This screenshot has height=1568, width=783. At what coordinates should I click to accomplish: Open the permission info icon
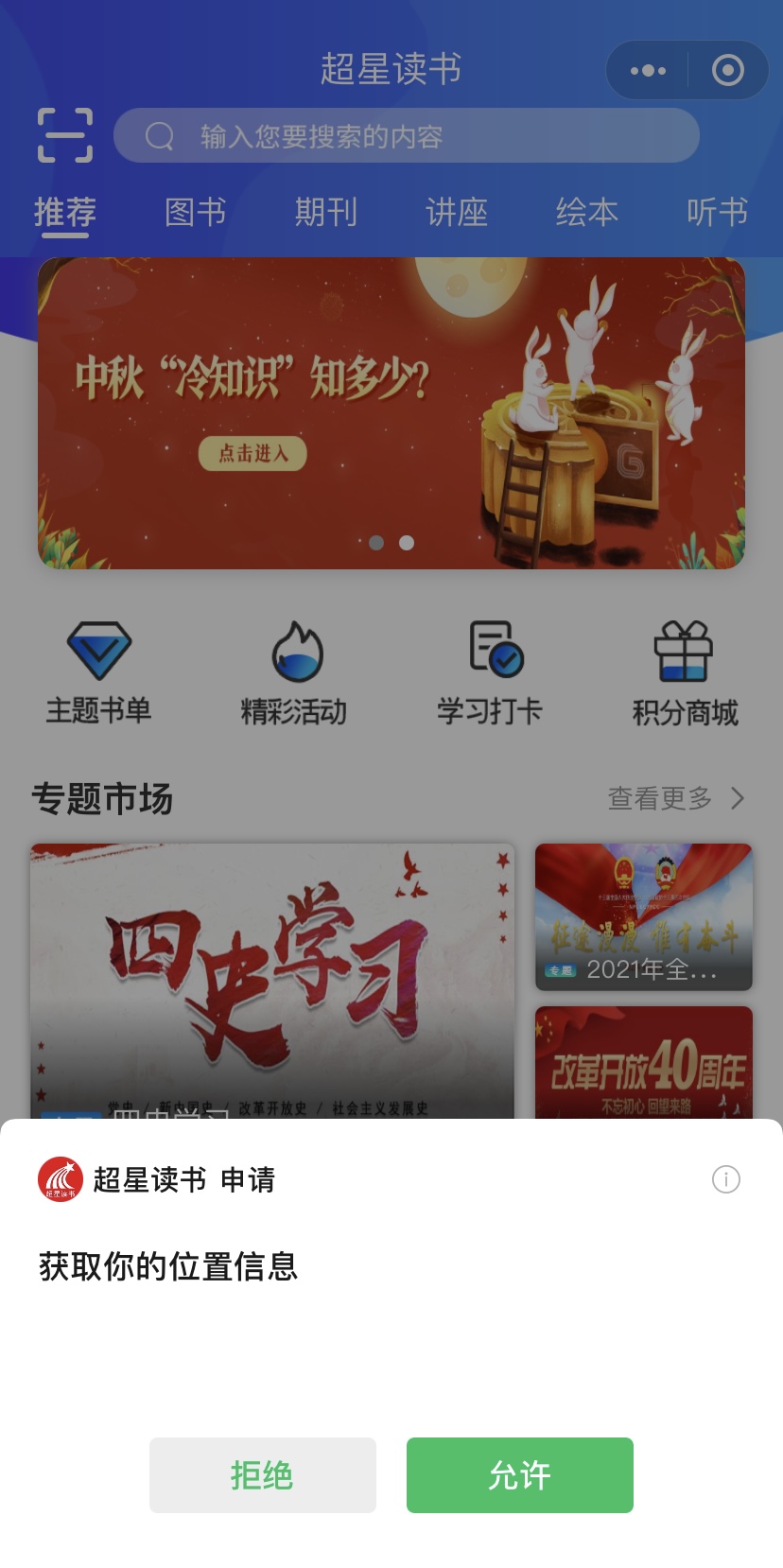[725, 1179]
